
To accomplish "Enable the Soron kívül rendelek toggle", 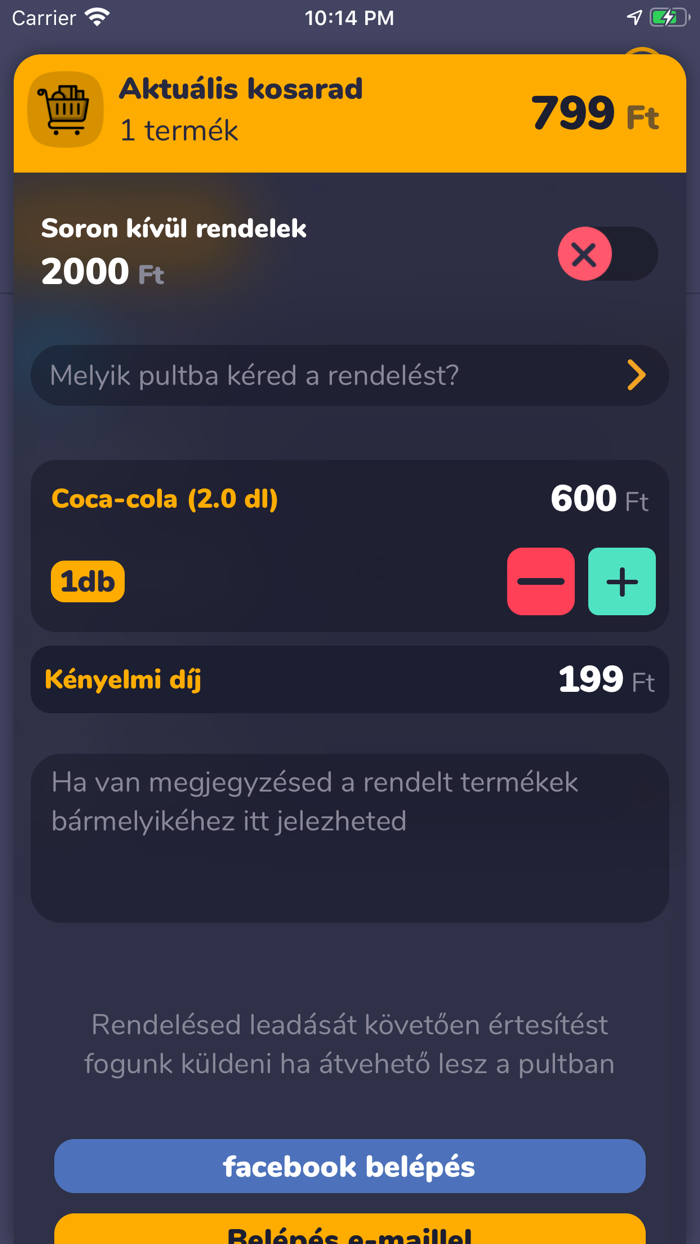I will point(607,254).
